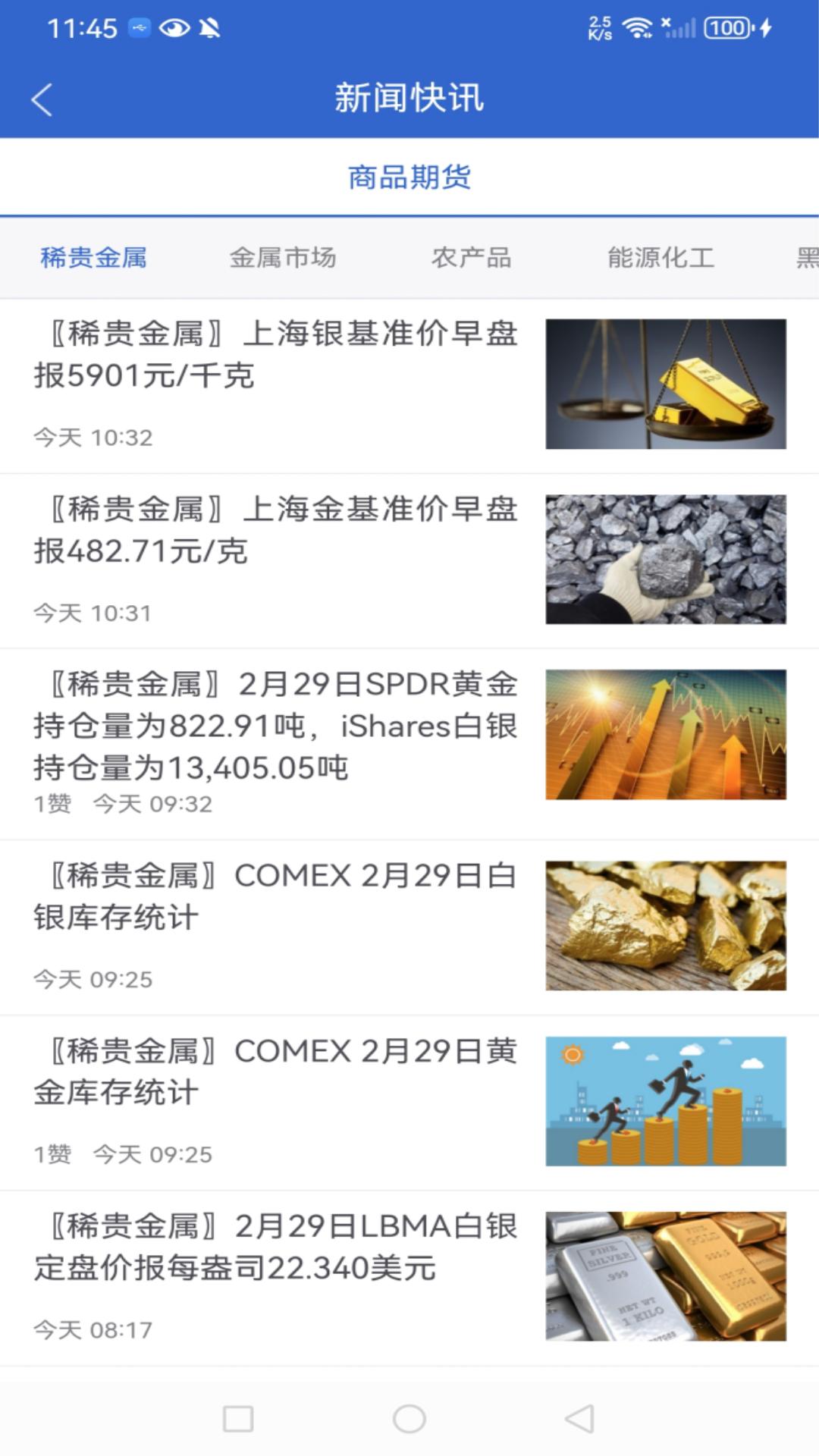Screen dimensions: 819x1456
Task: Switch to the 金属市场 tab
Action: tap(282, 258)
